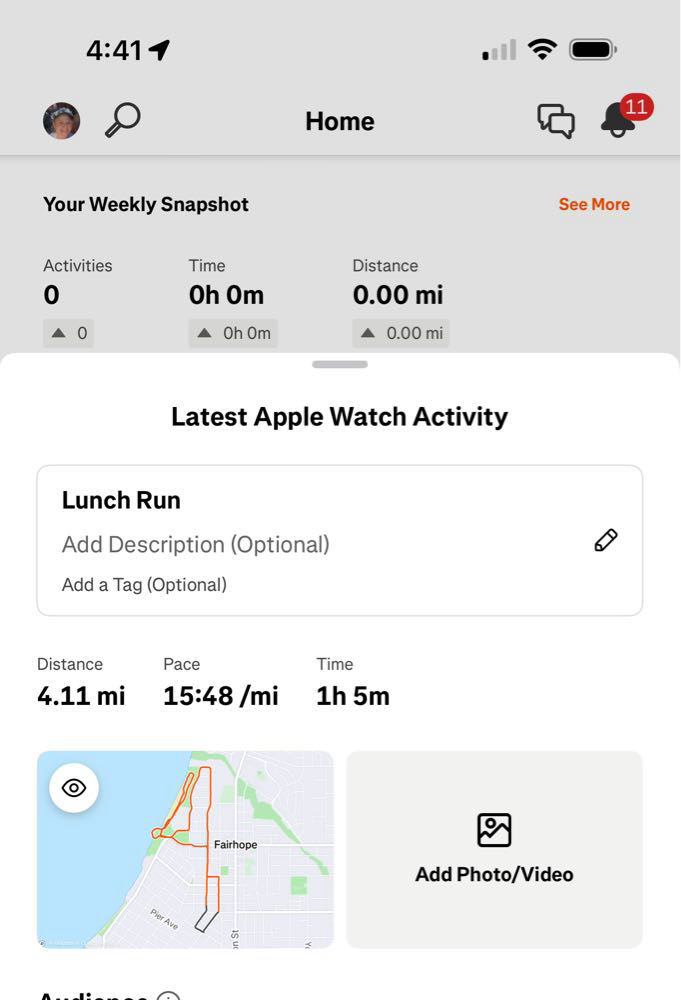Tap Add a Tag (Optional)

coord(144,585)
